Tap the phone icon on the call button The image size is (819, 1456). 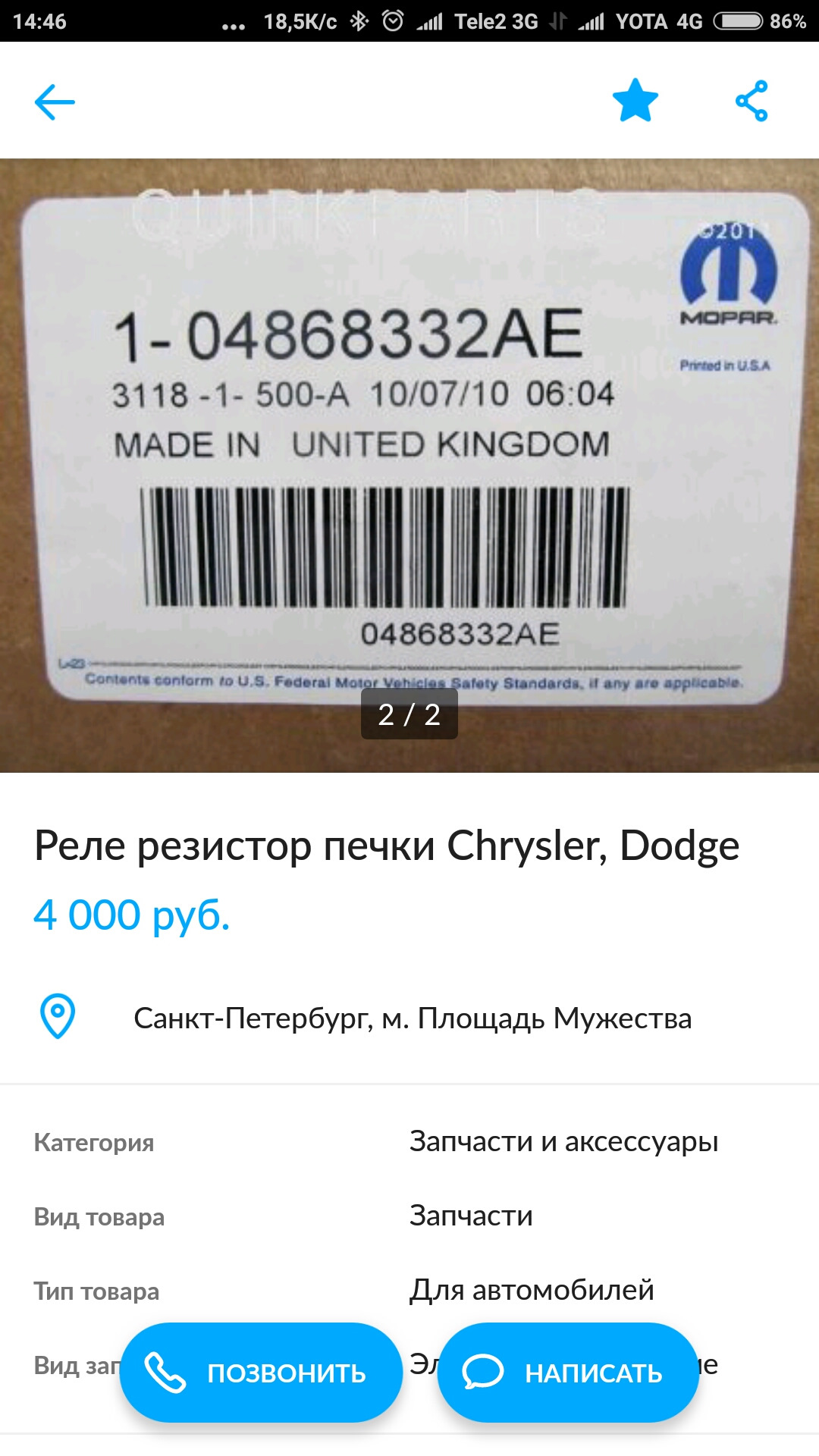(x=168, y=1374)
